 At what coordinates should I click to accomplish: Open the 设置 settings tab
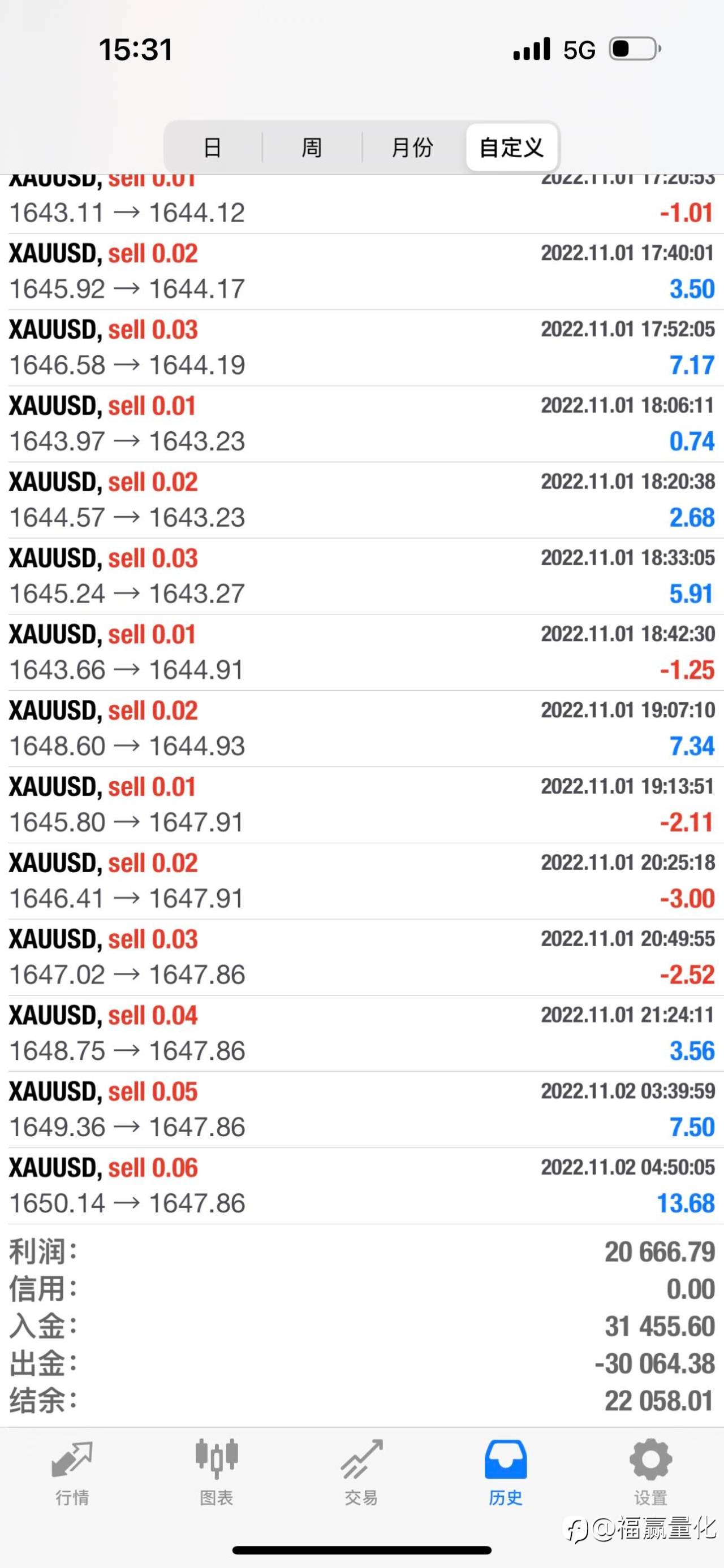pos(650,1472)
